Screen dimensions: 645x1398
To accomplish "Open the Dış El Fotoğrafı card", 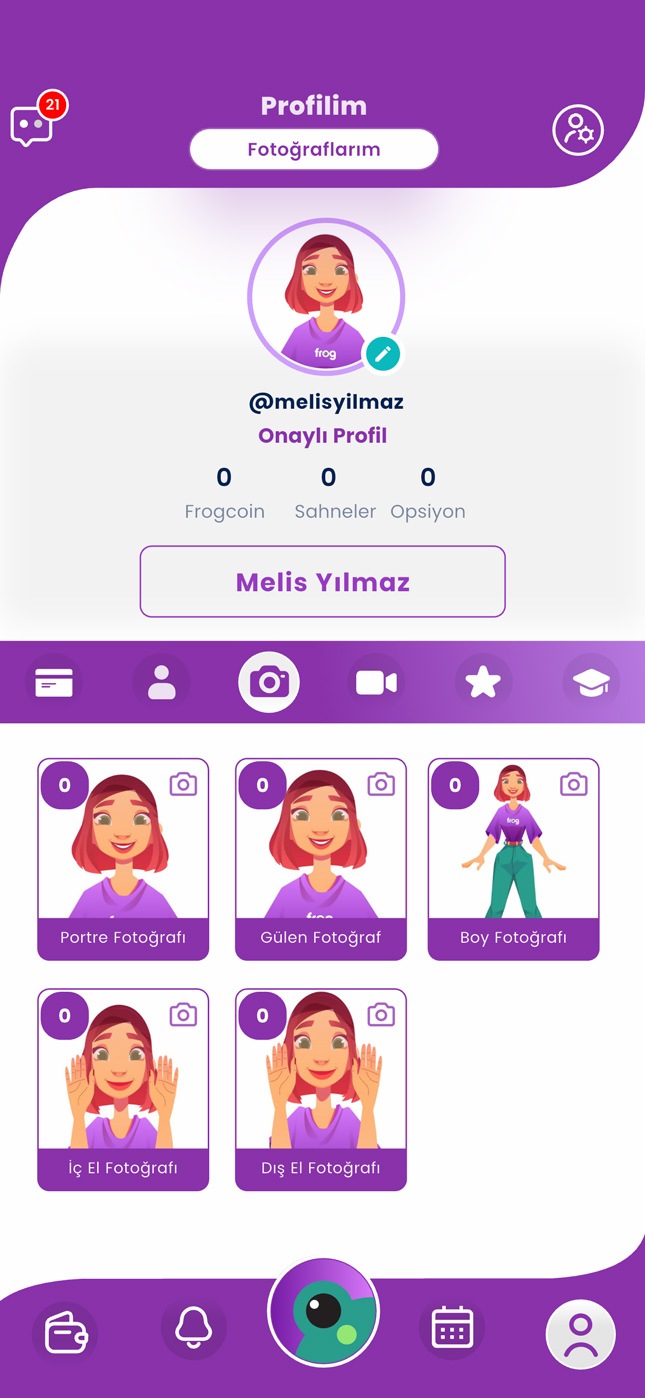I will point(321,1089).
